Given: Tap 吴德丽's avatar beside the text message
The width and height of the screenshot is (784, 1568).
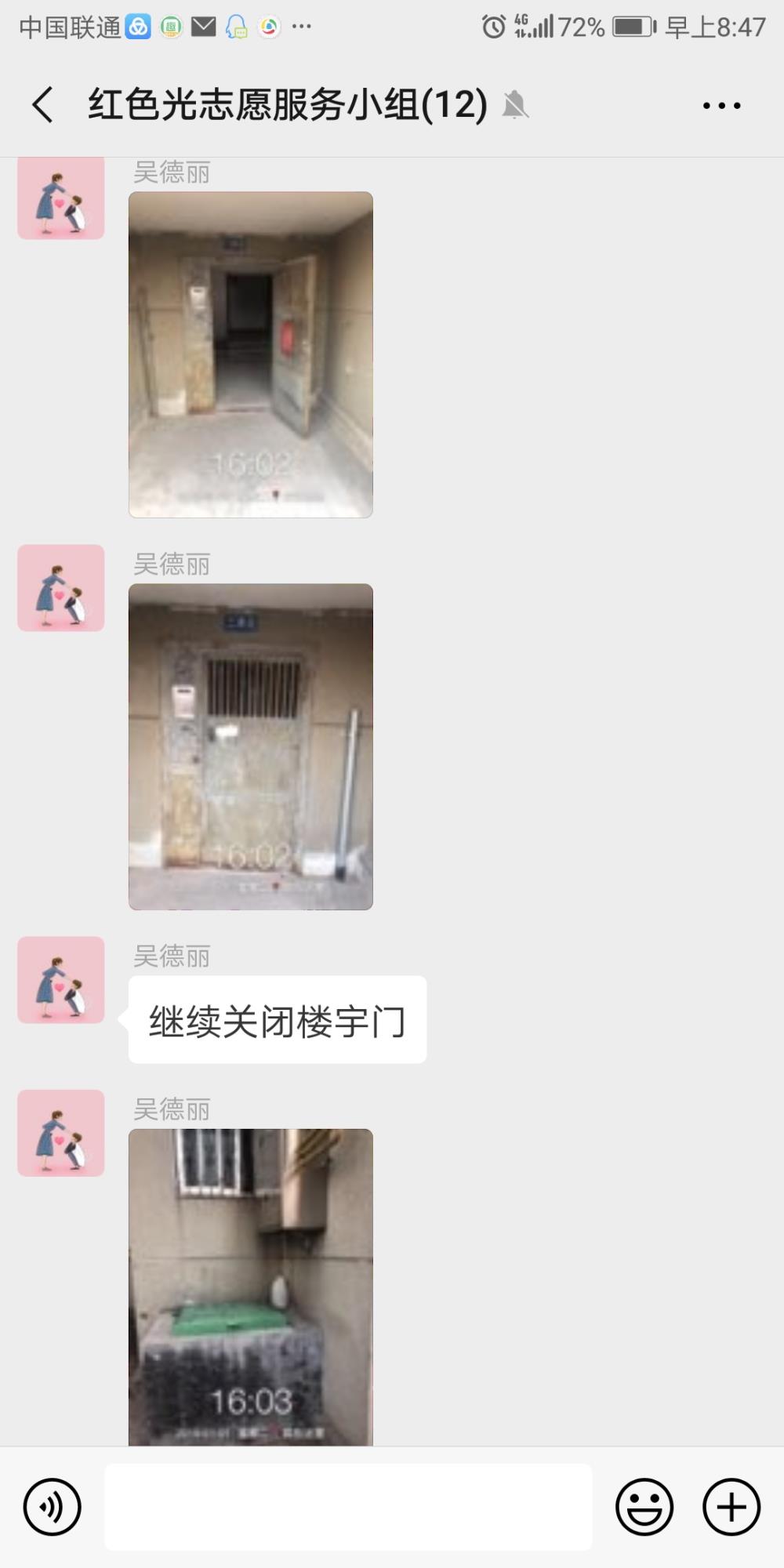Looking at the screenshot, I should click(61, 980).
